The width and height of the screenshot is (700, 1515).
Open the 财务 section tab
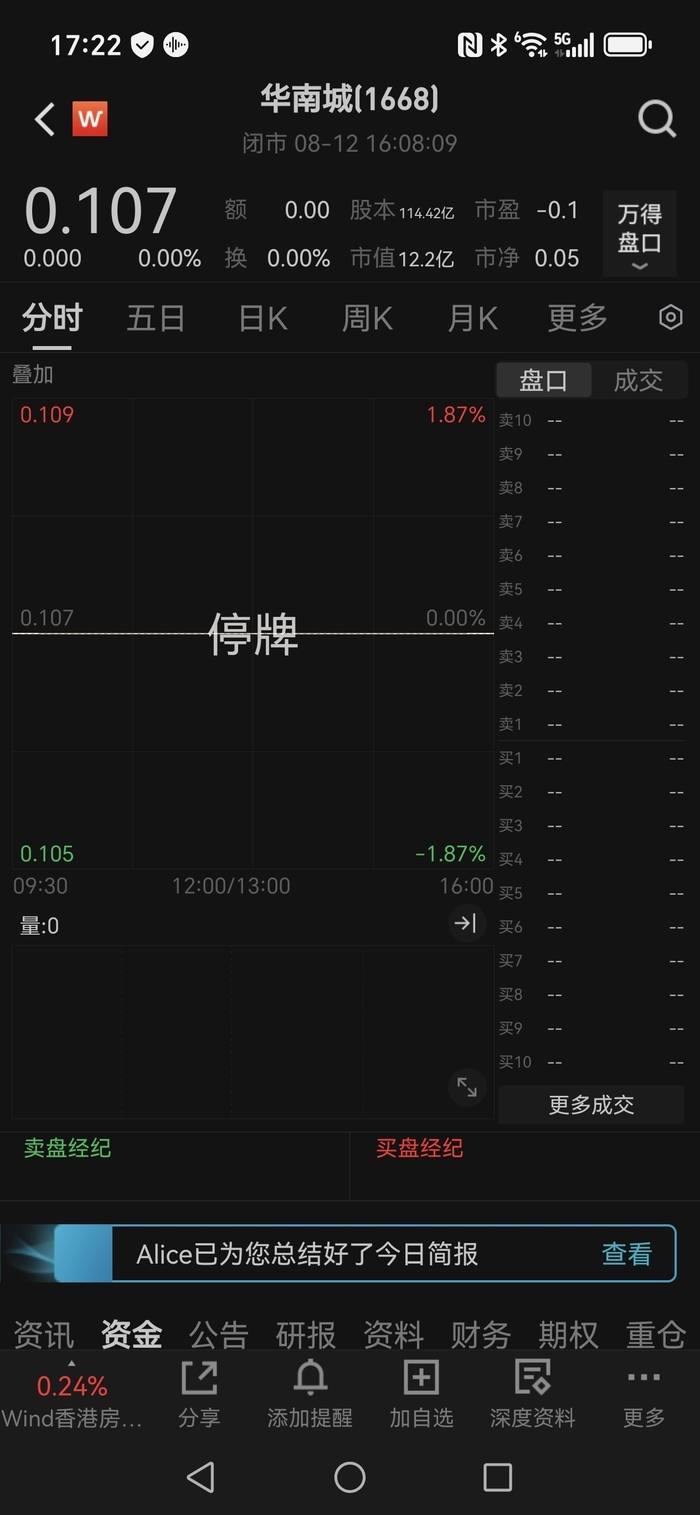[480, 1334]
